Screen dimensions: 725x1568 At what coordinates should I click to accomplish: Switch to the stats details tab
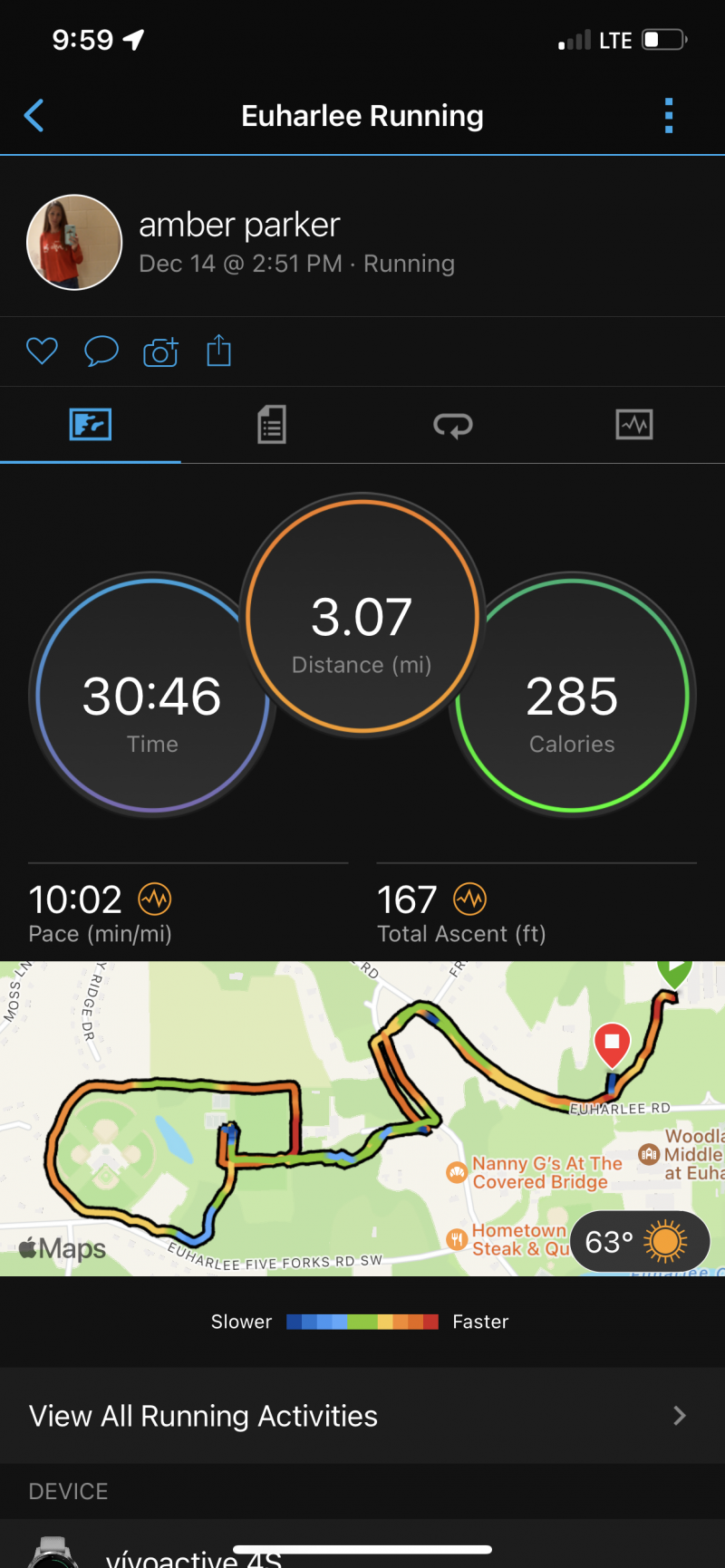272,424
